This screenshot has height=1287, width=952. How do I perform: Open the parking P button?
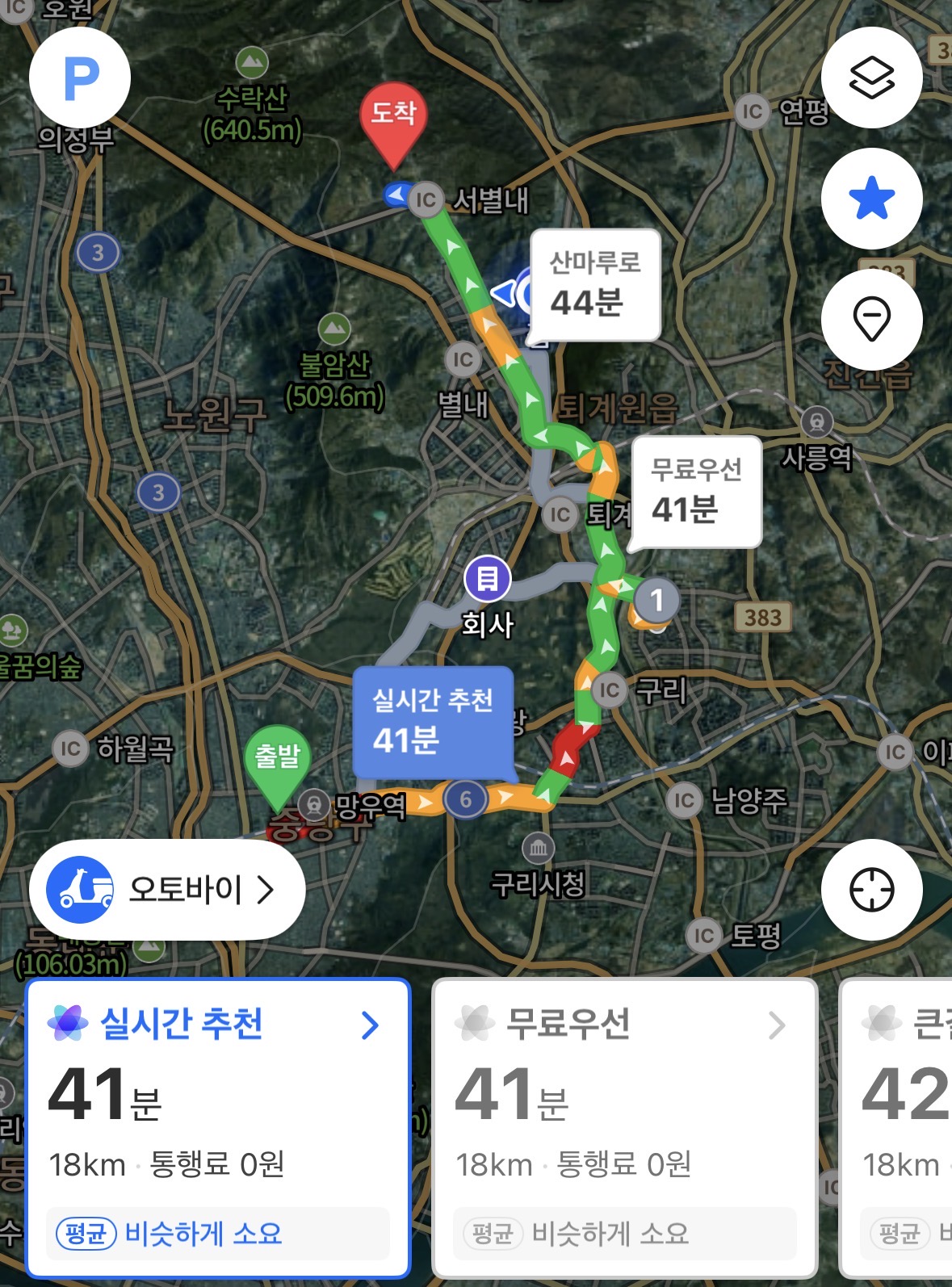pyautogui.click(x=80, y=78)
